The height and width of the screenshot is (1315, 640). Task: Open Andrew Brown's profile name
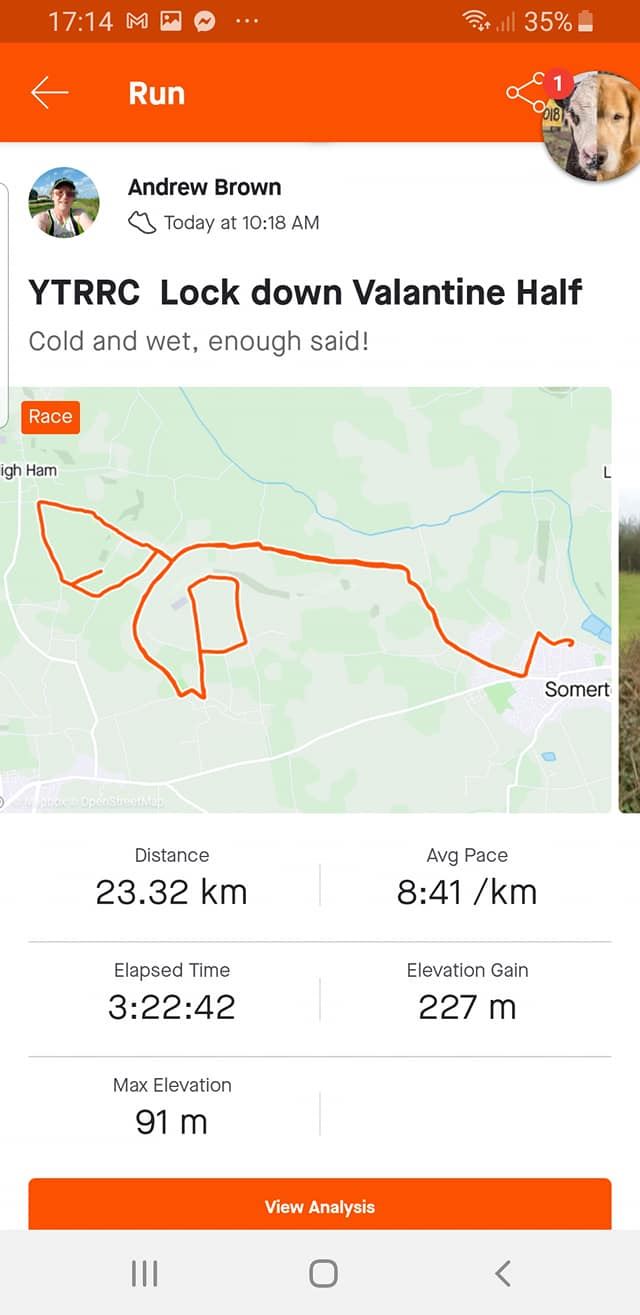click(204, 187)
